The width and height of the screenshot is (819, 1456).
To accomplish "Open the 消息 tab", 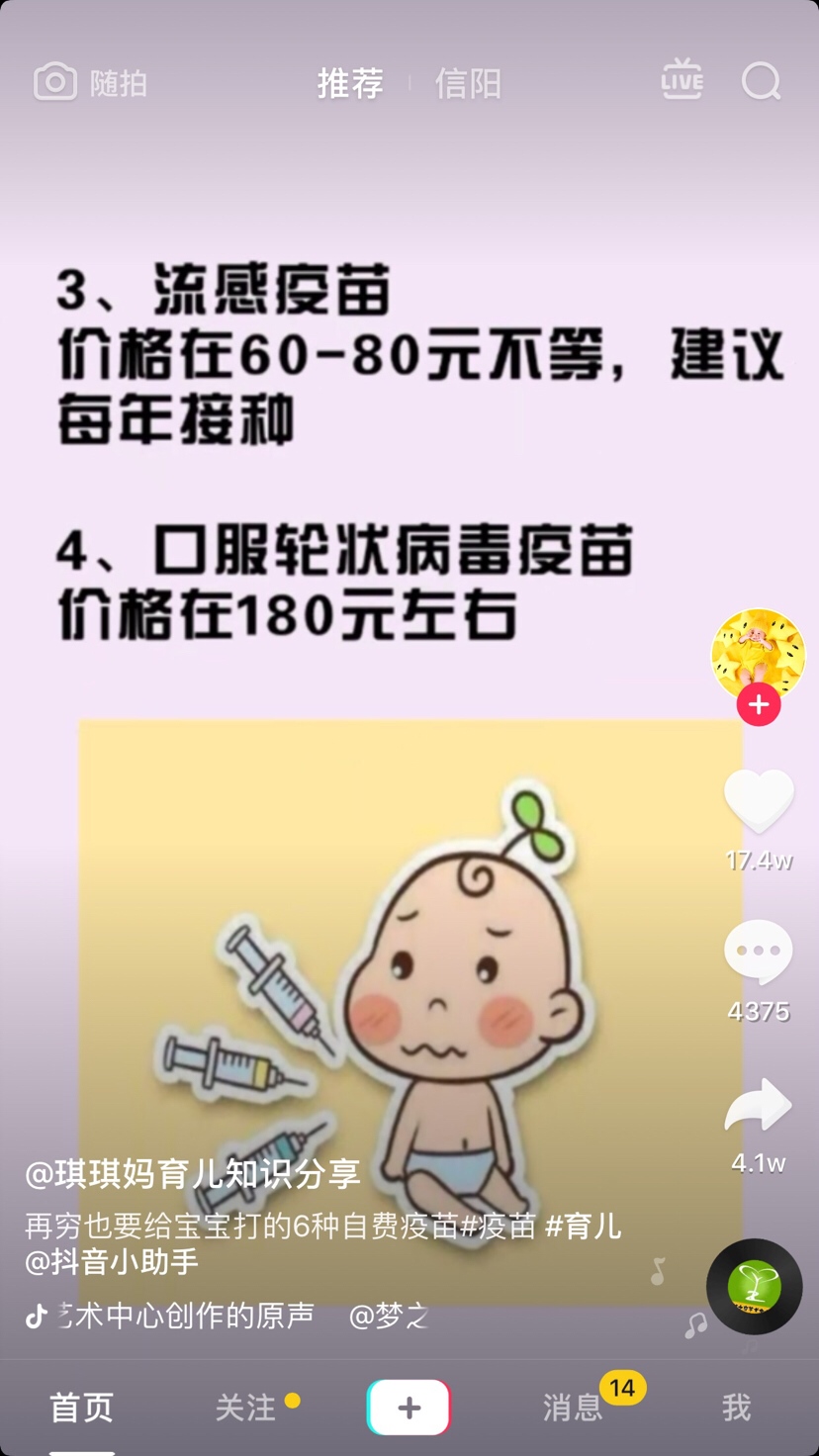I will coord(573,1407).
